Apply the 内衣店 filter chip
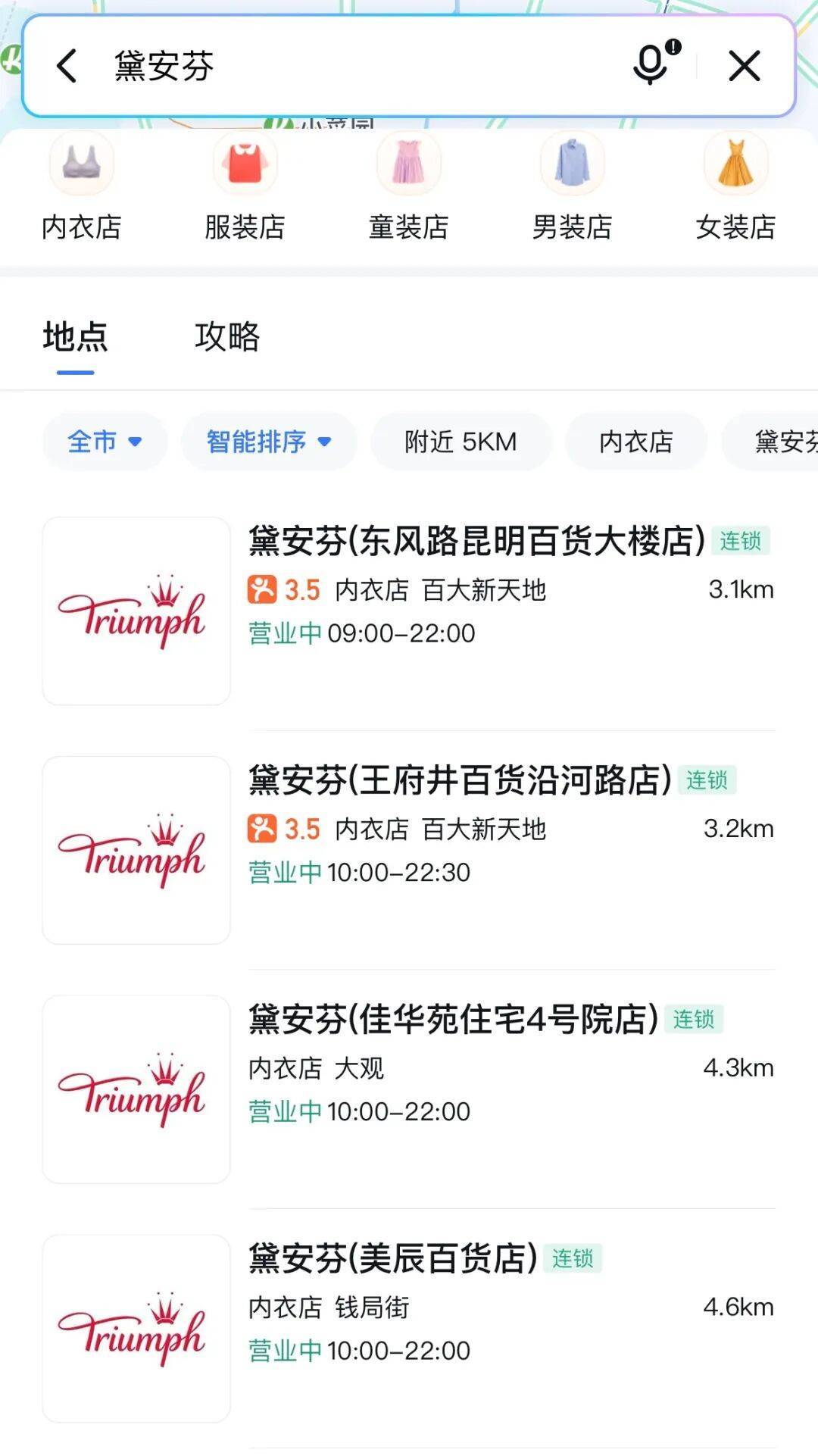 point(636,442)
